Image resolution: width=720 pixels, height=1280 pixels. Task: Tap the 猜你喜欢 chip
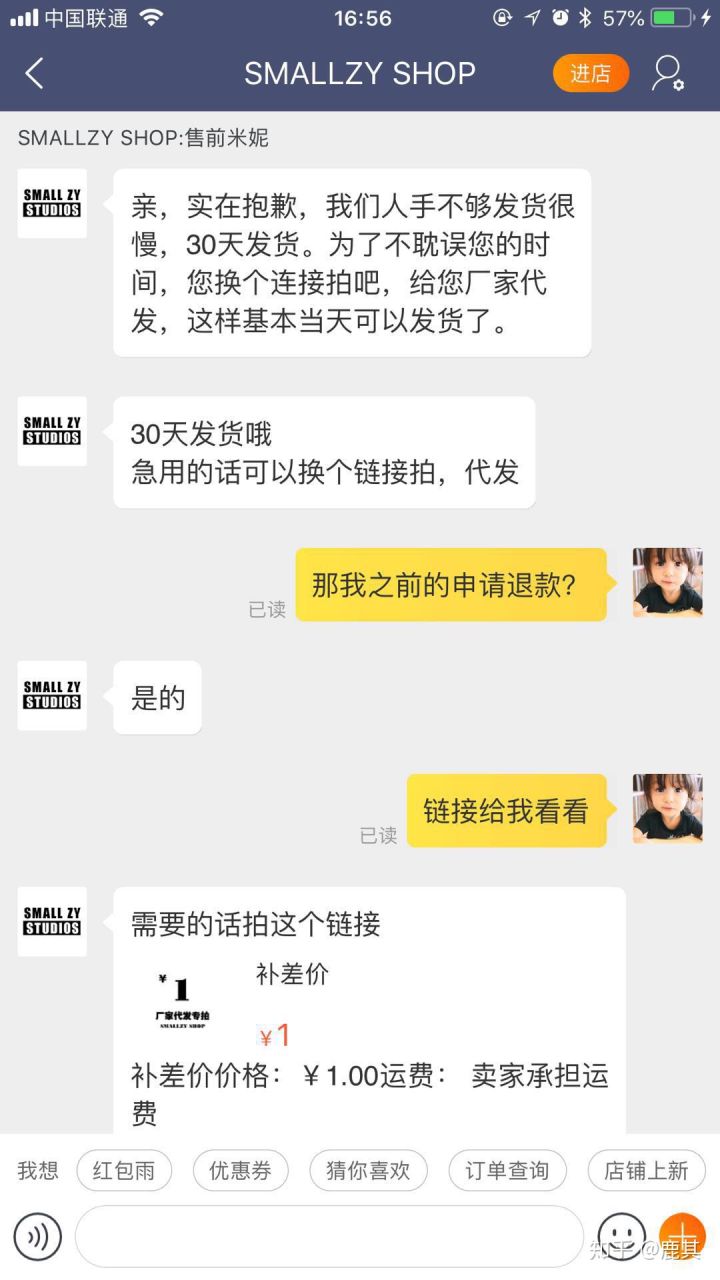[x=368, y=1171]
